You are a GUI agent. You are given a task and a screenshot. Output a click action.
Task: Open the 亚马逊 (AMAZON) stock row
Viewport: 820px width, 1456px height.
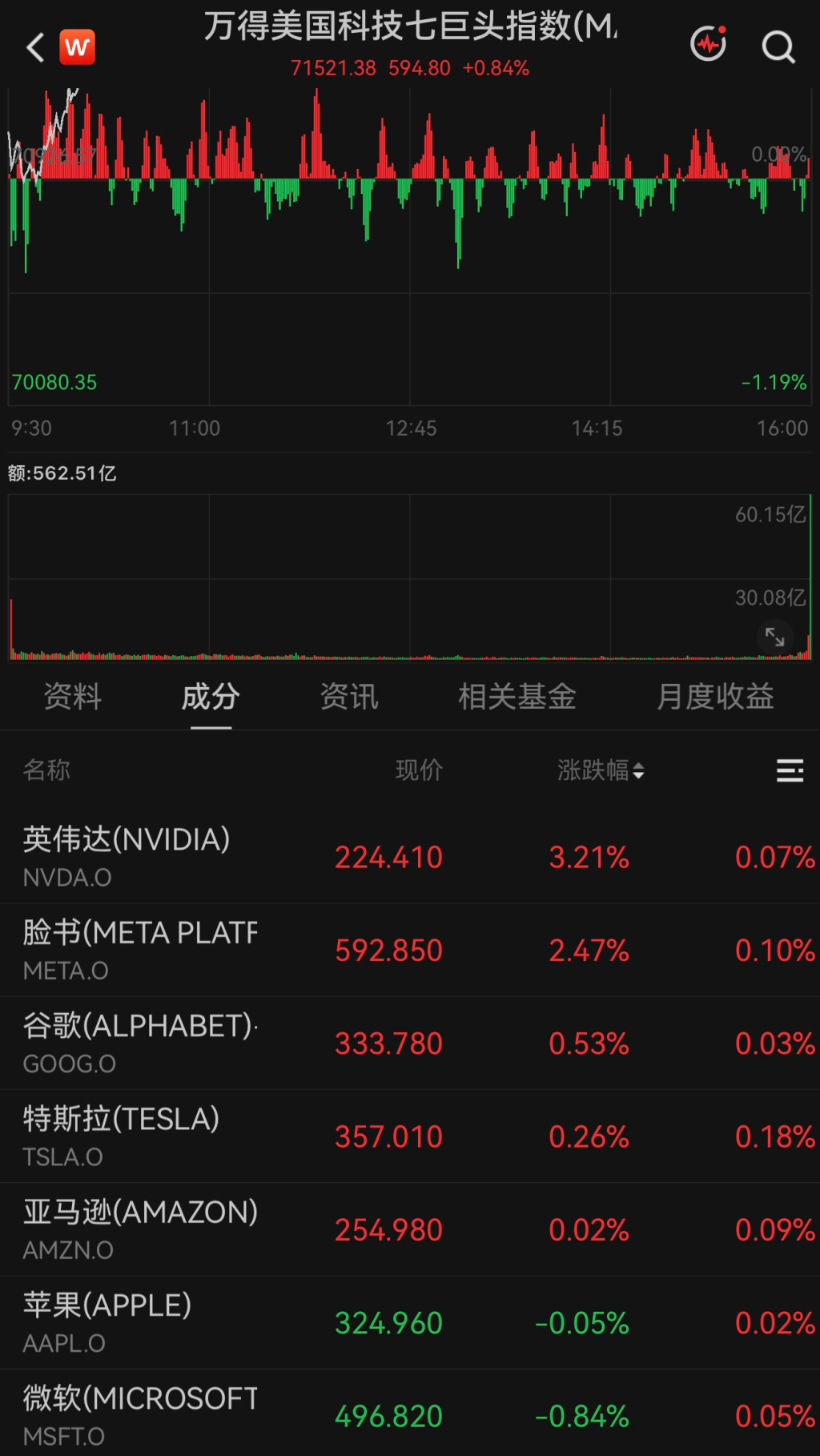pos(410,1229)
